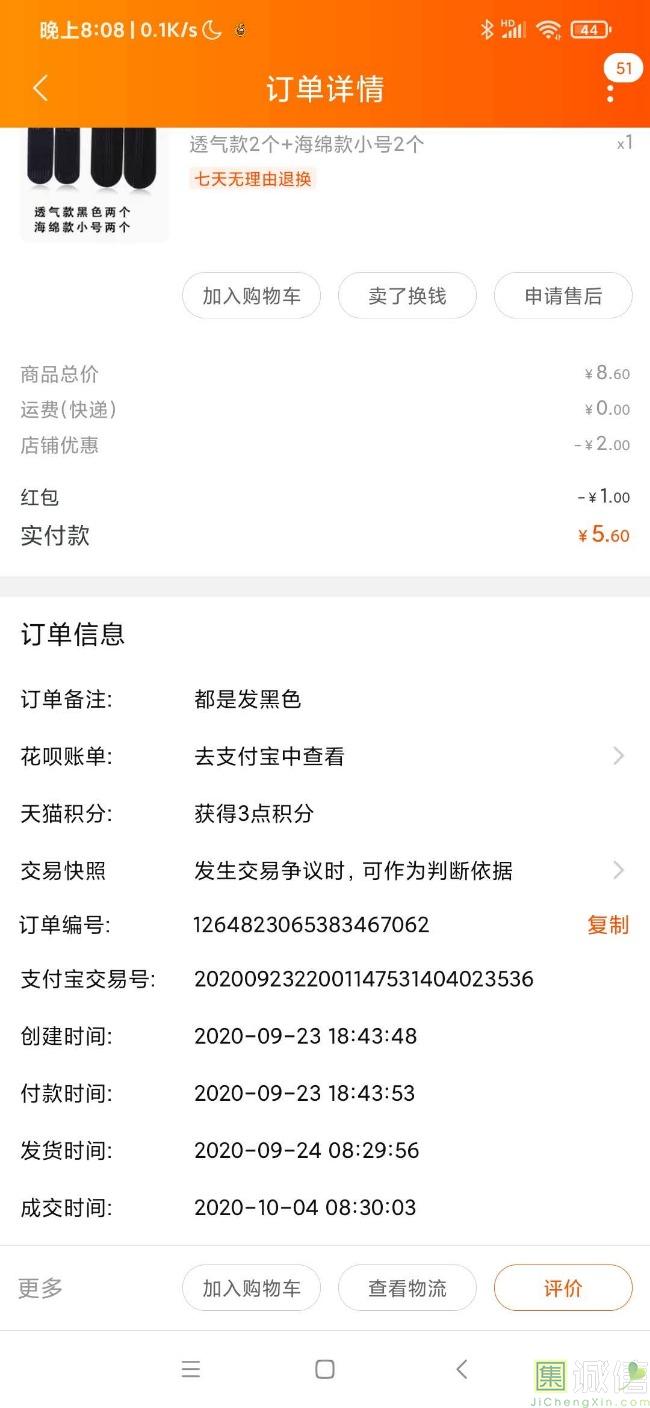Image resolution: width=650 pixels, height=1408 pixels.
Task: Open the product image thumbnail
Action: (x=94, y=184)
